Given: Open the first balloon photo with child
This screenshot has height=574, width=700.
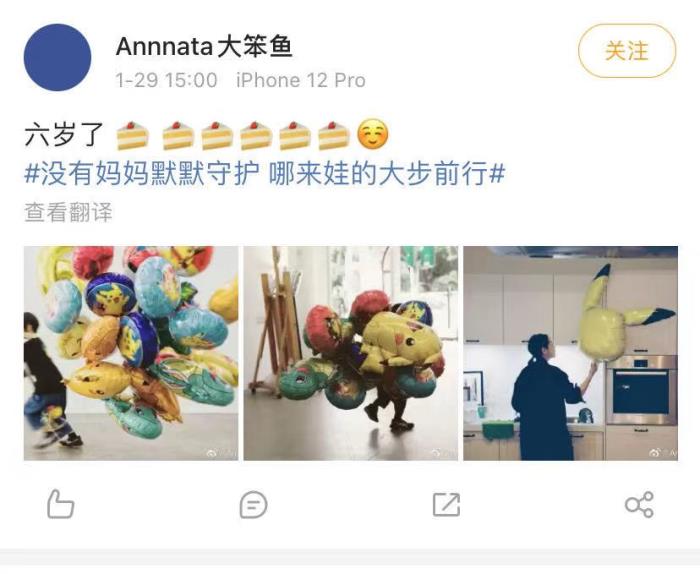Looking at the screenshot, I should point(131,353).
